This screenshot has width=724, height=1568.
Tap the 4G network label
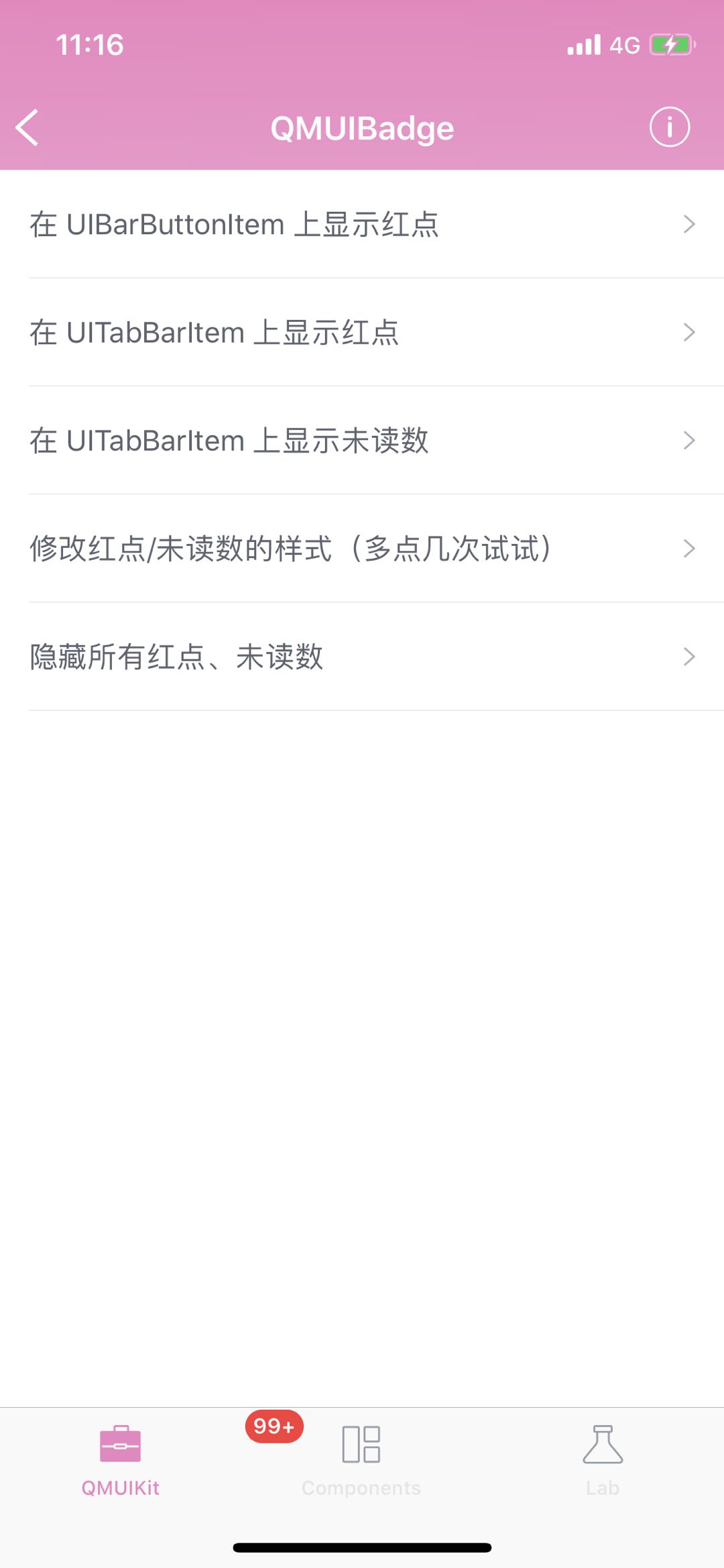pyautogui.click(x=625, y=44)
